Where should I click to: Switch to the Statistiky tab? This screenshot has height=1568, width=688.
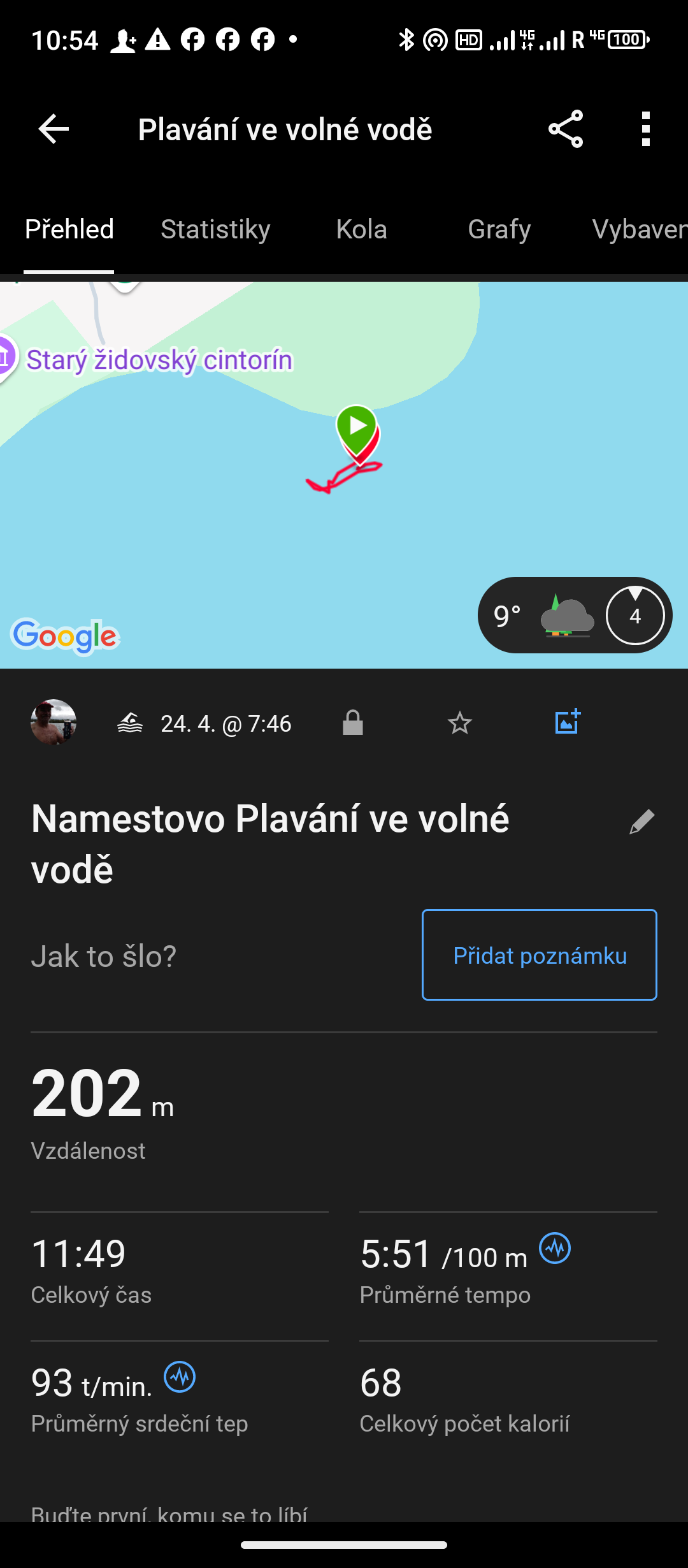tap(215, 229)
